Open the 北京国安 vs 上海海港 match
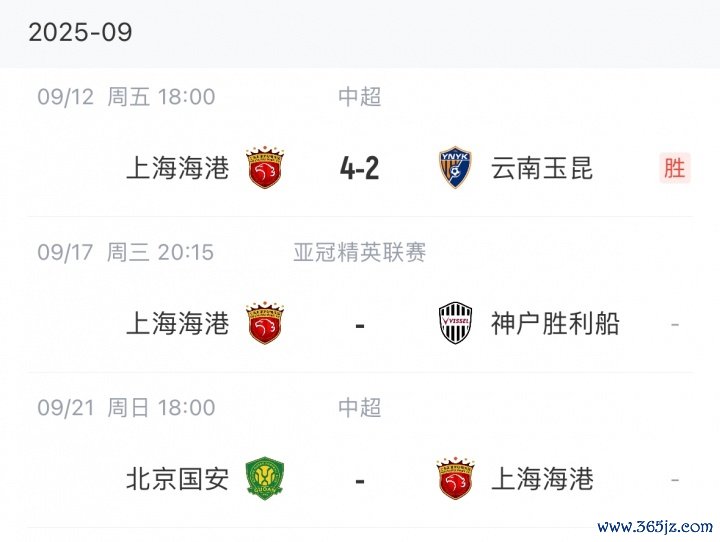The height and width of the screenshot is (542, 720). click(359, 479)
